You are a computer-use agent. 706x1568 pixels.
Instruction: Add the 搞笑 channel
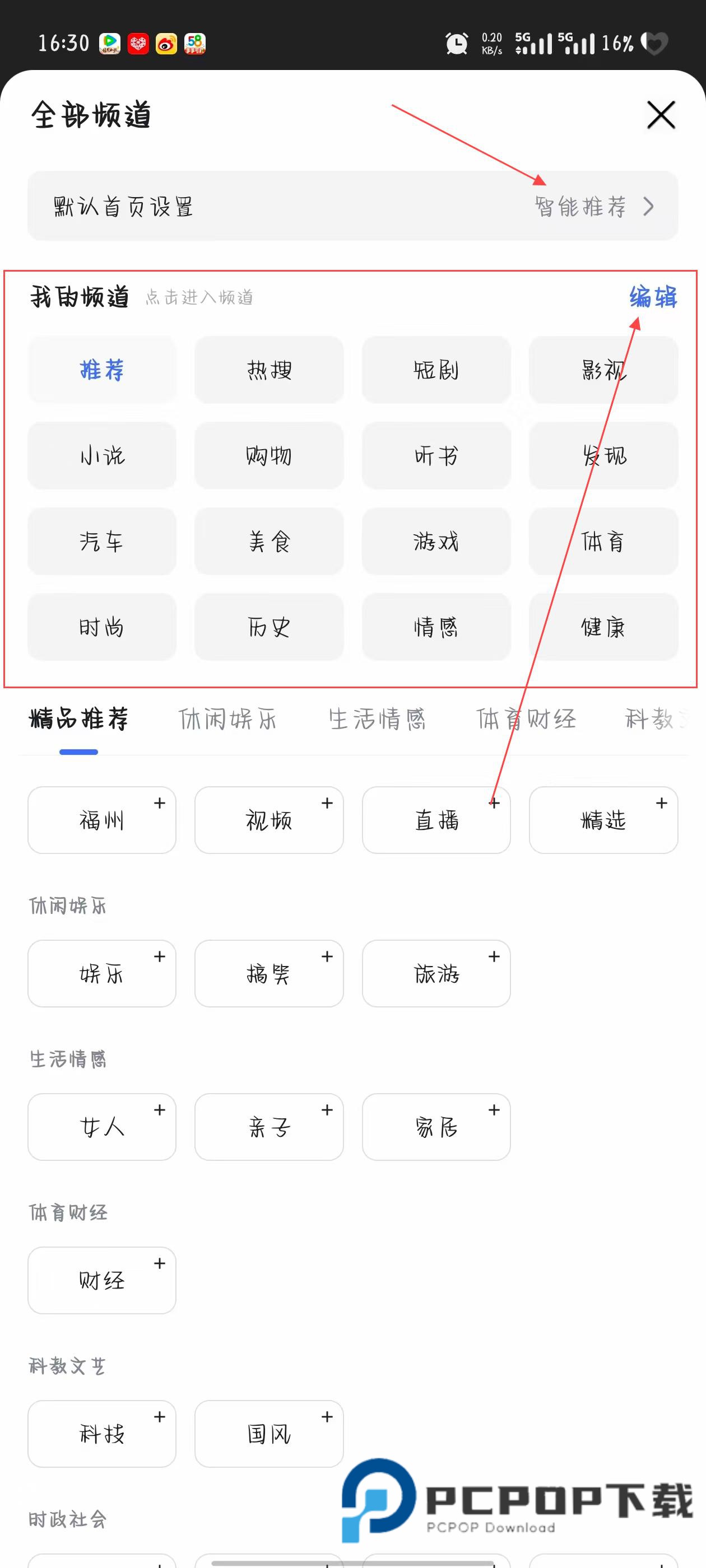click(x=268, y=973)
